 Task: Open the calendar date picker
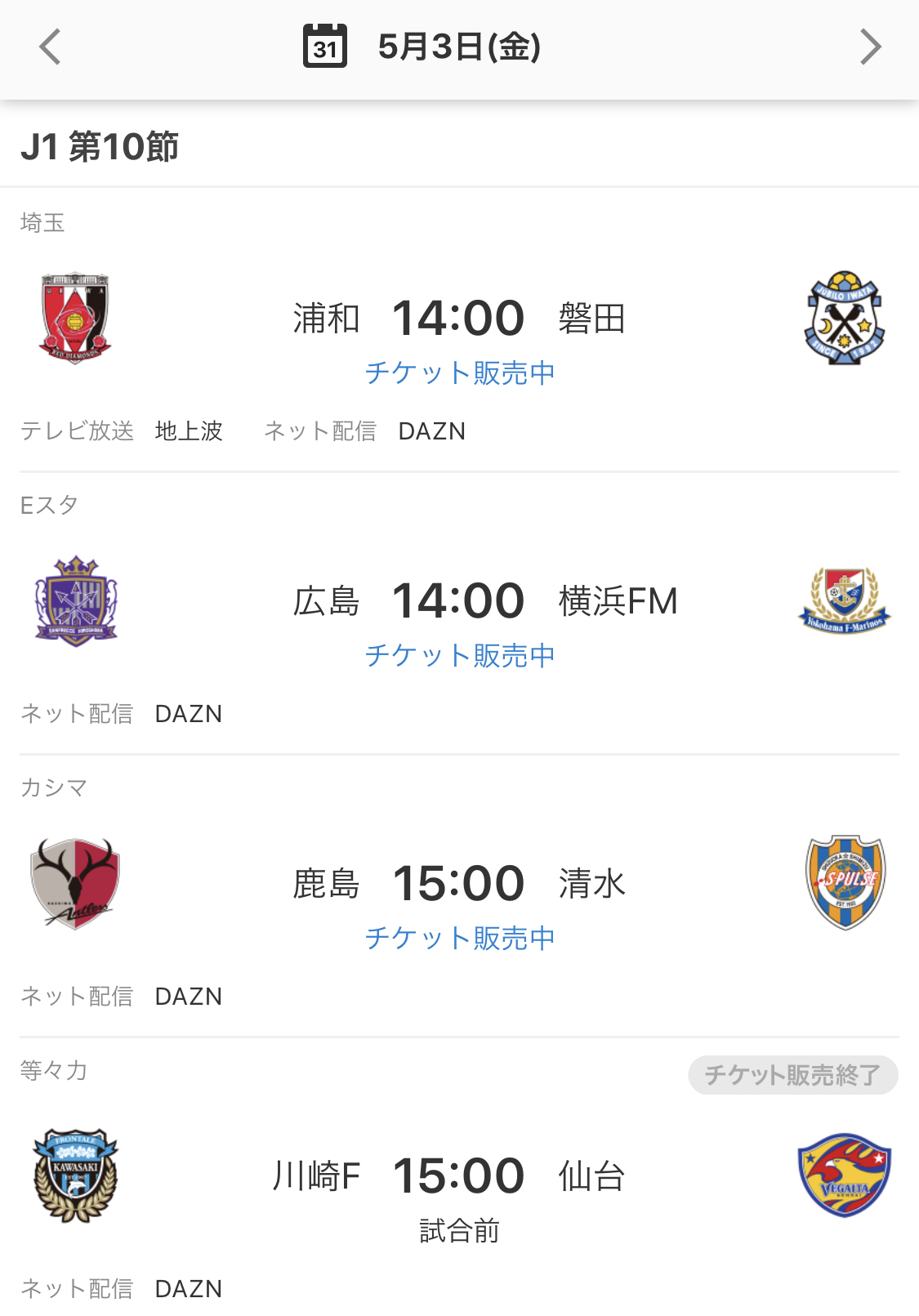pos(325,47)
